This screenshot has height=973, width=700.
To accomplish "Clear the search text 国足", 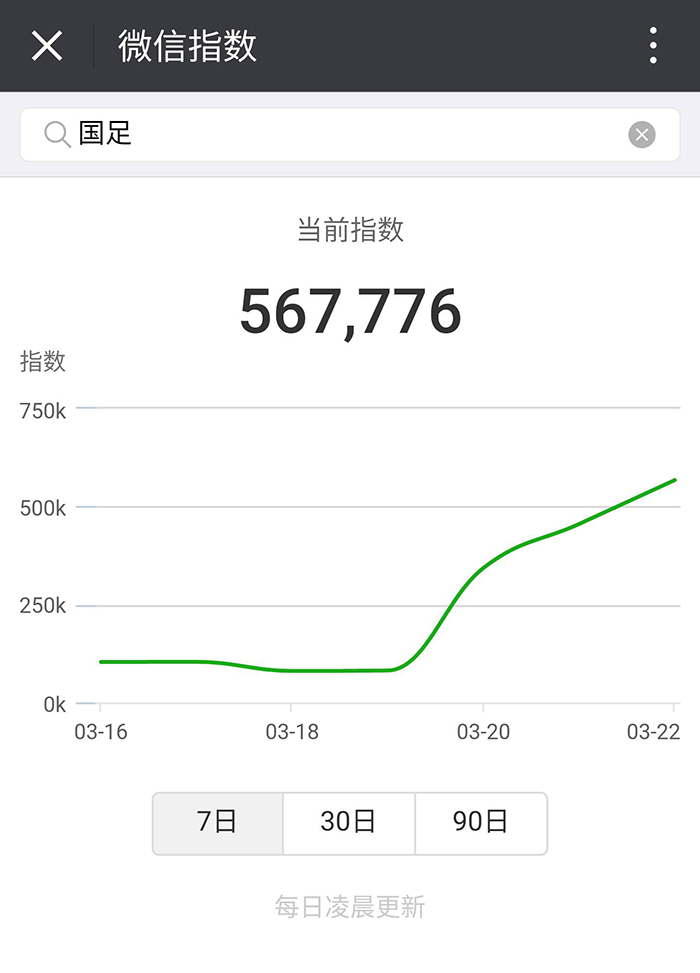I will [x=642, y=134].
